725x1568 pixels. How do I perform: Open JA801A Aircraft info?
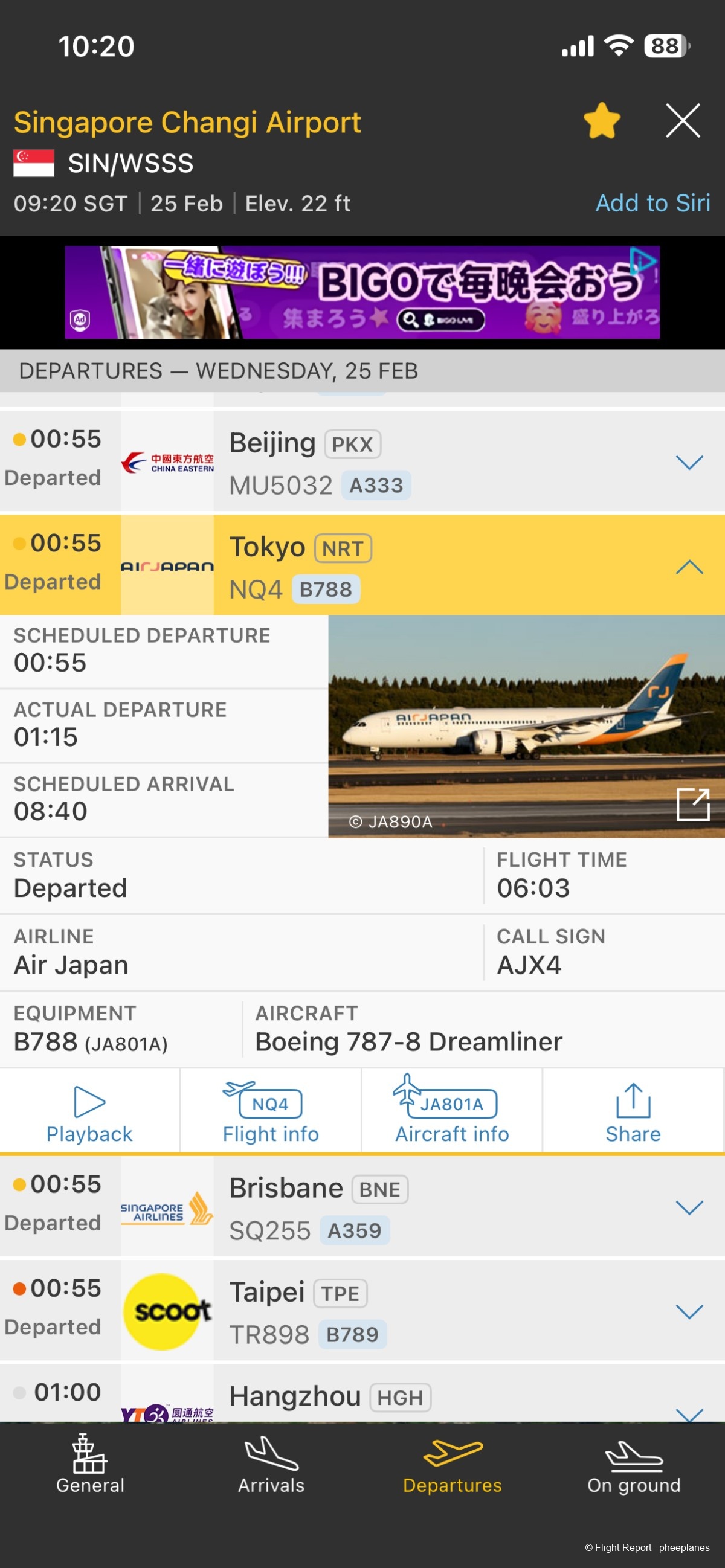pos(452,1113)
